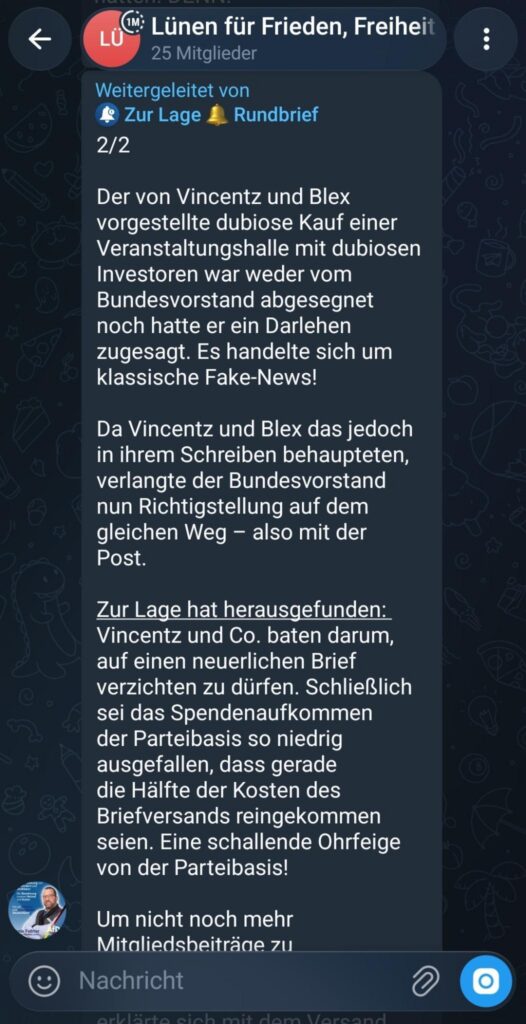Attach a file with the paperclip
Image resolution: width=526 pixels, height=1024 pixels.
(x=425, y=980)
